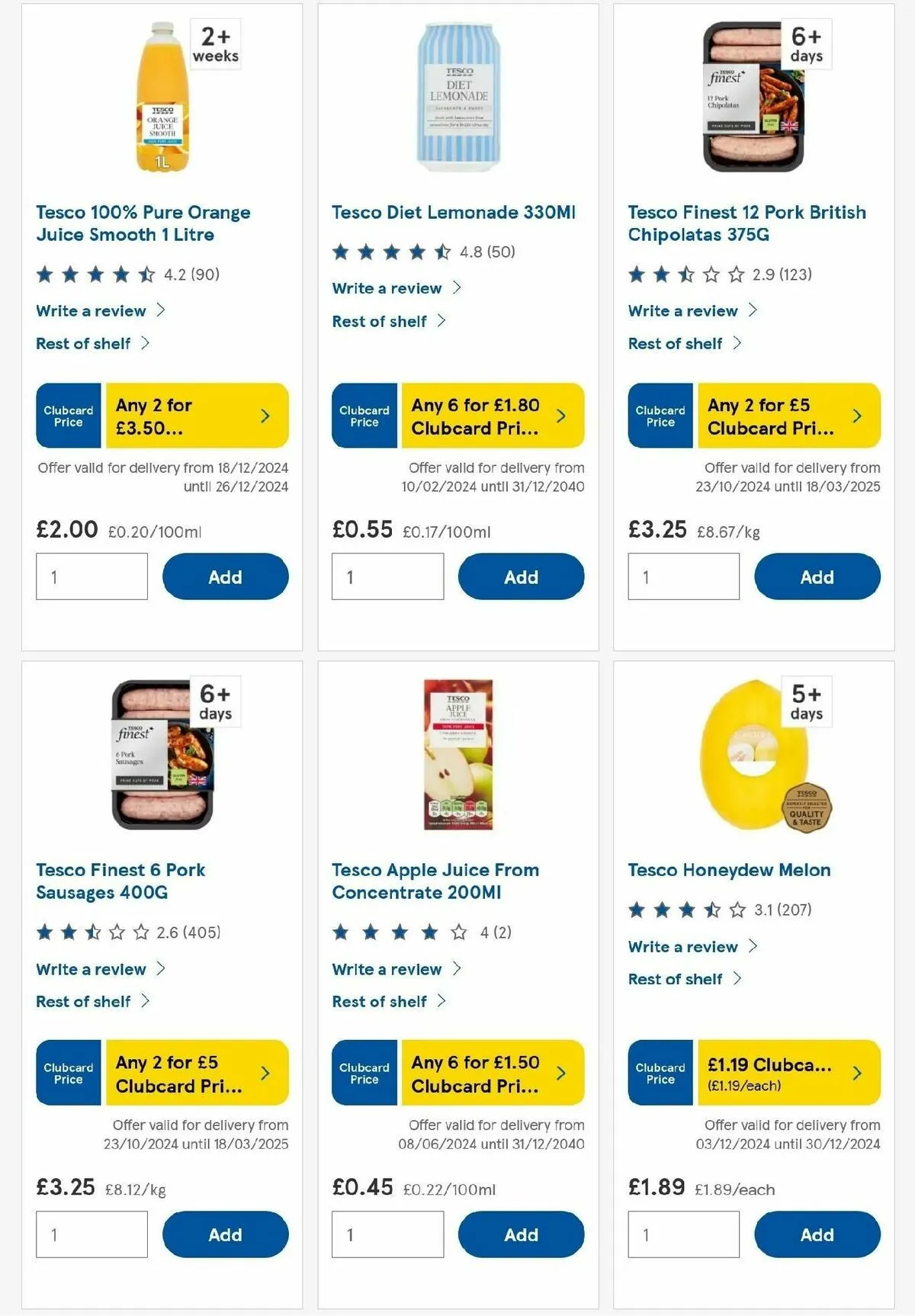Add Tesco Finest 6 Pork Sausages to basket
The height and width of the screenshot is (1316, 915).
click(x=225, y=1234)
